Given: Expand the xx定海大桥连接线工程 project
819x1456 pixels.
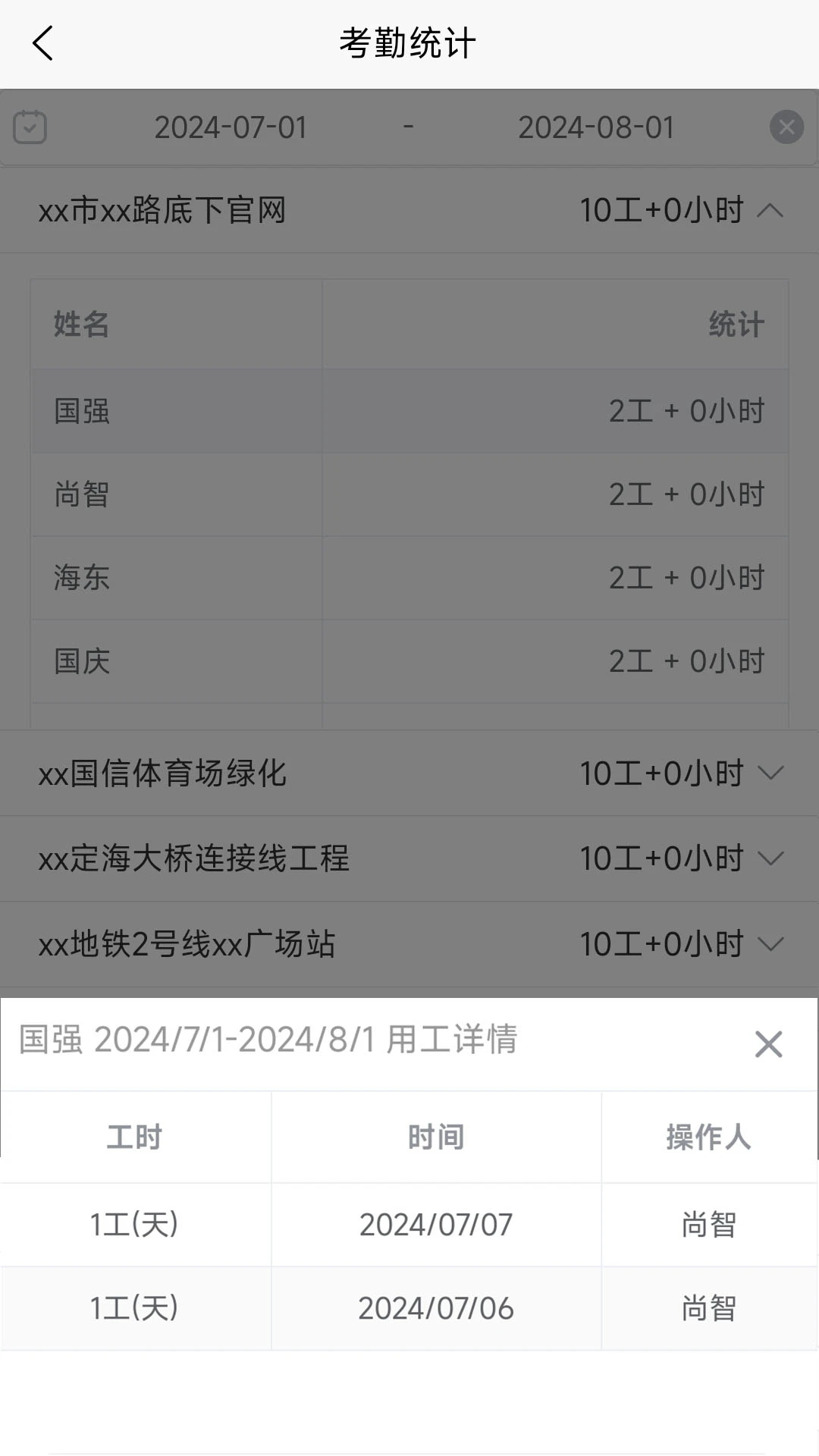Looking at the screenshot, I should click(770, 858).
